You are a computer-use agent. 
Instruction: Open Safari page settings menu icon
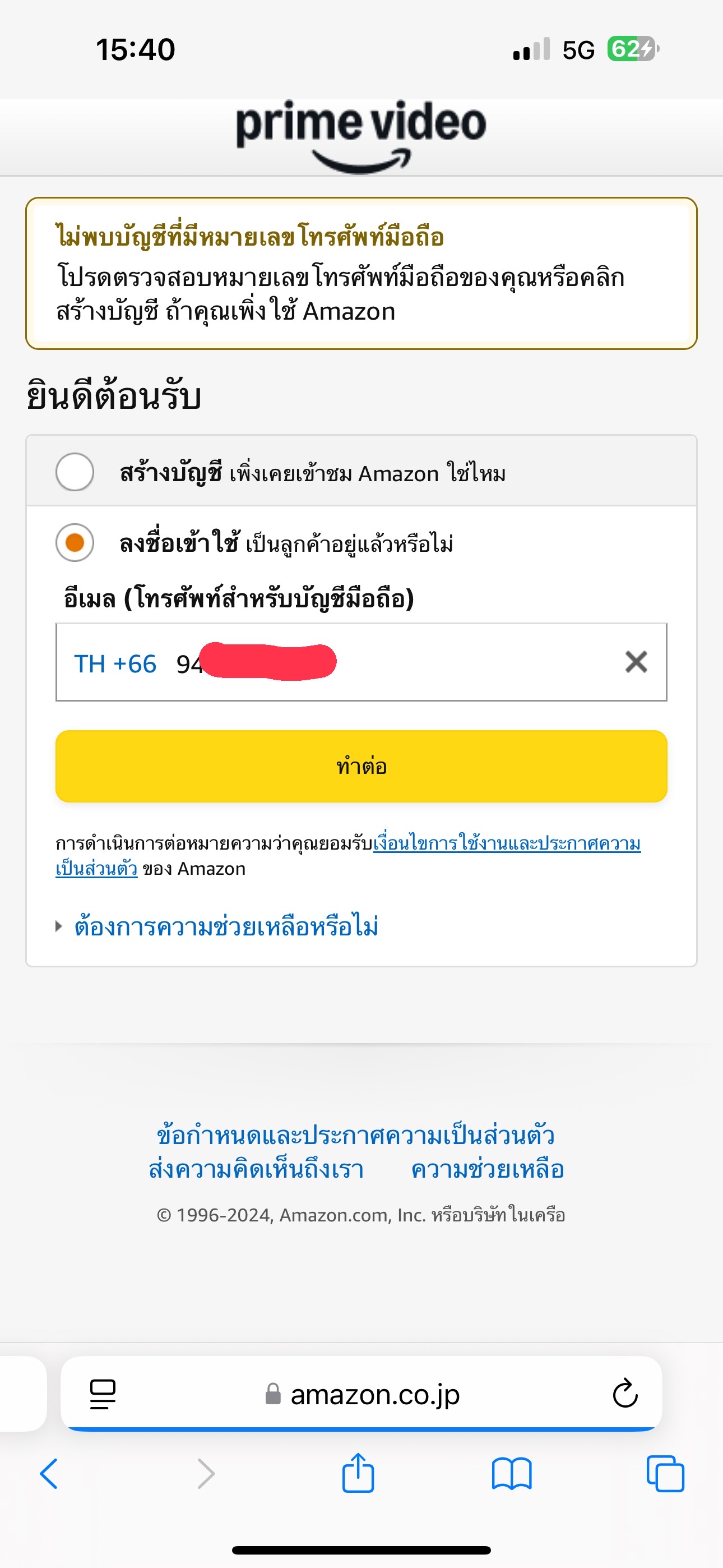point(103,1394)
